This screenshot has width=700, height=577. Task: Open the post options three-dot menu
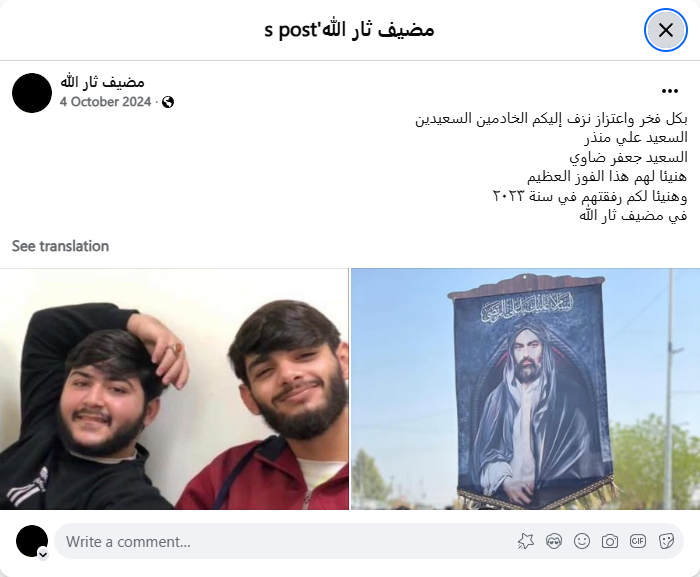670,91
